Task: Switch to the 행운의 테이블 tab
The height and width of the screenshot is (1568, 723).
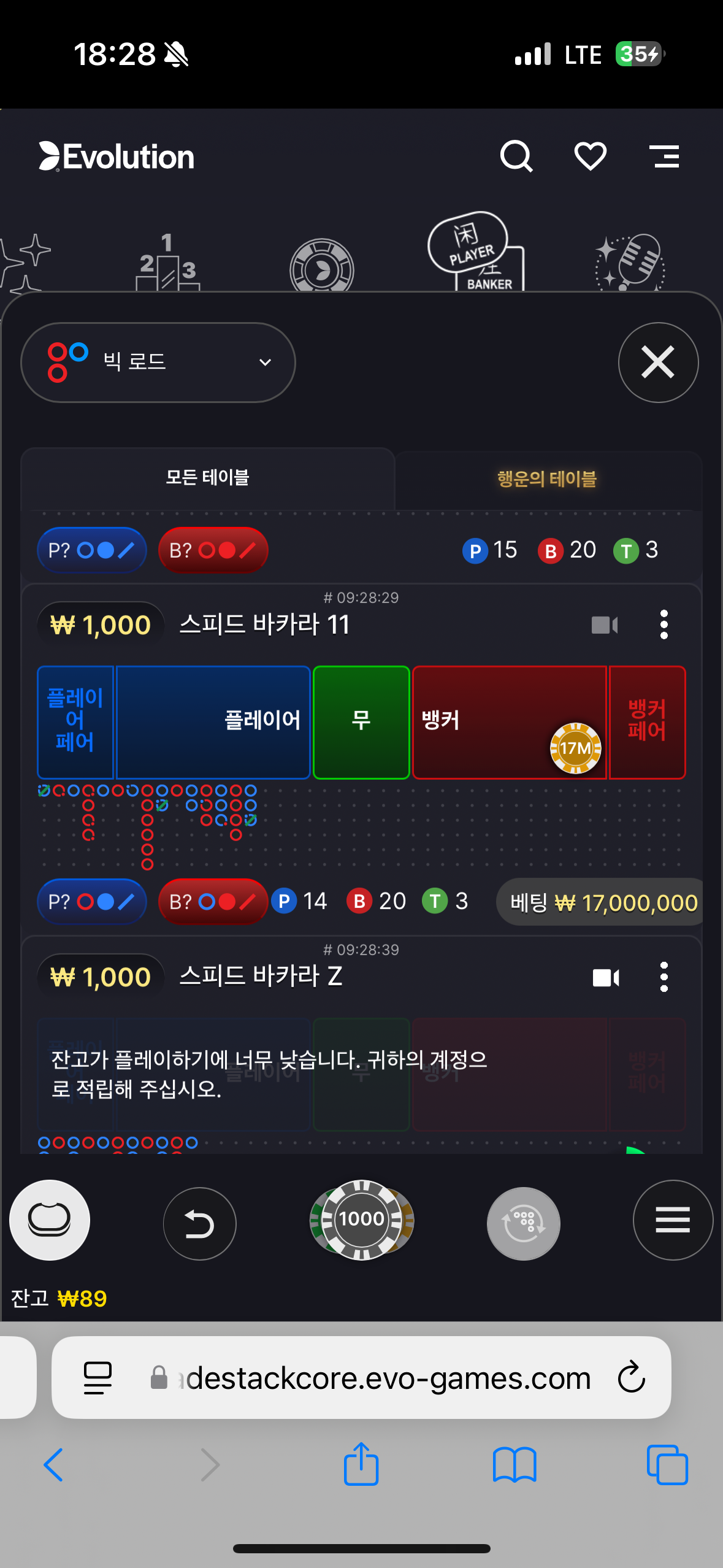Action: pos(547,479)
